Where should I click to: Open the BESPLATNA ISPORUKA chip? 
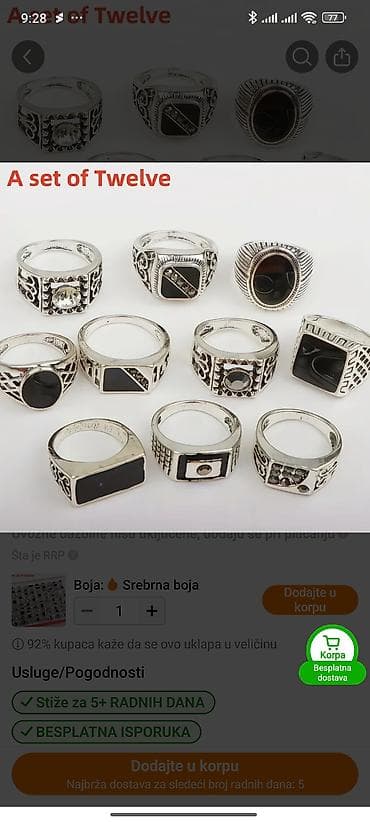(106, 732)
